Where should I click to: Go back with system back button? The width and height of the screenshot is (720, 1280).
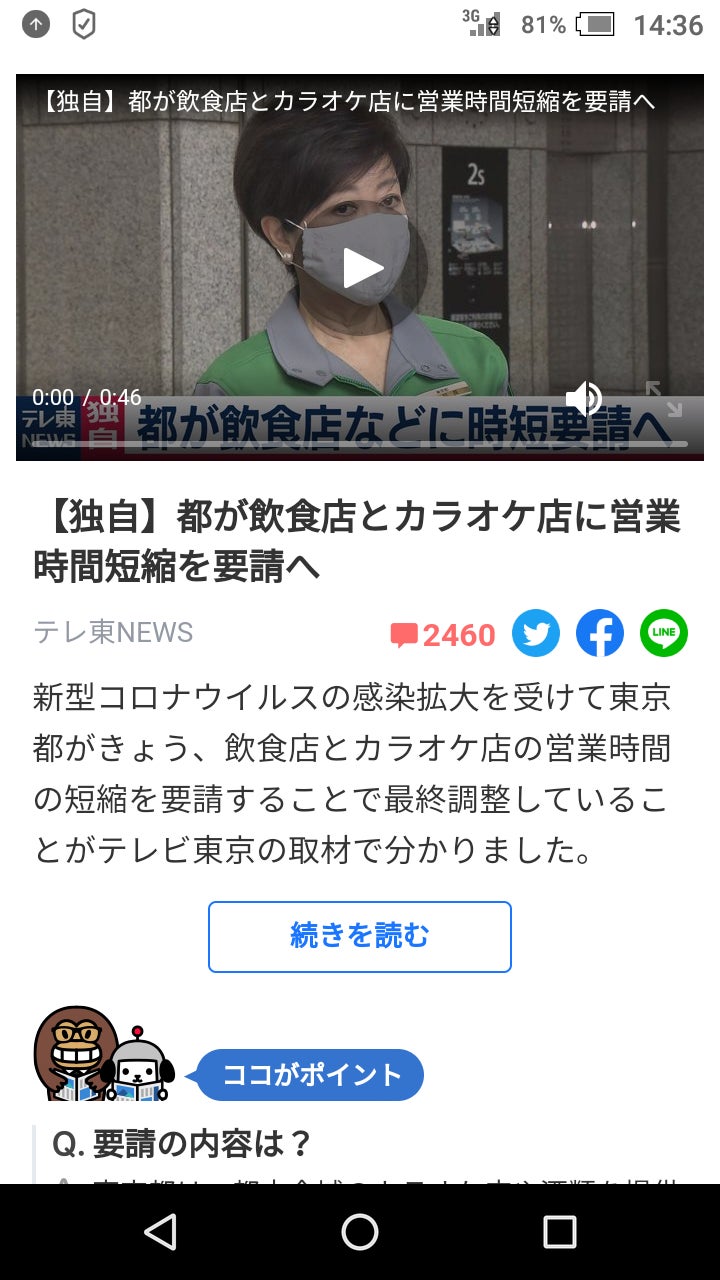point(161,1231)
